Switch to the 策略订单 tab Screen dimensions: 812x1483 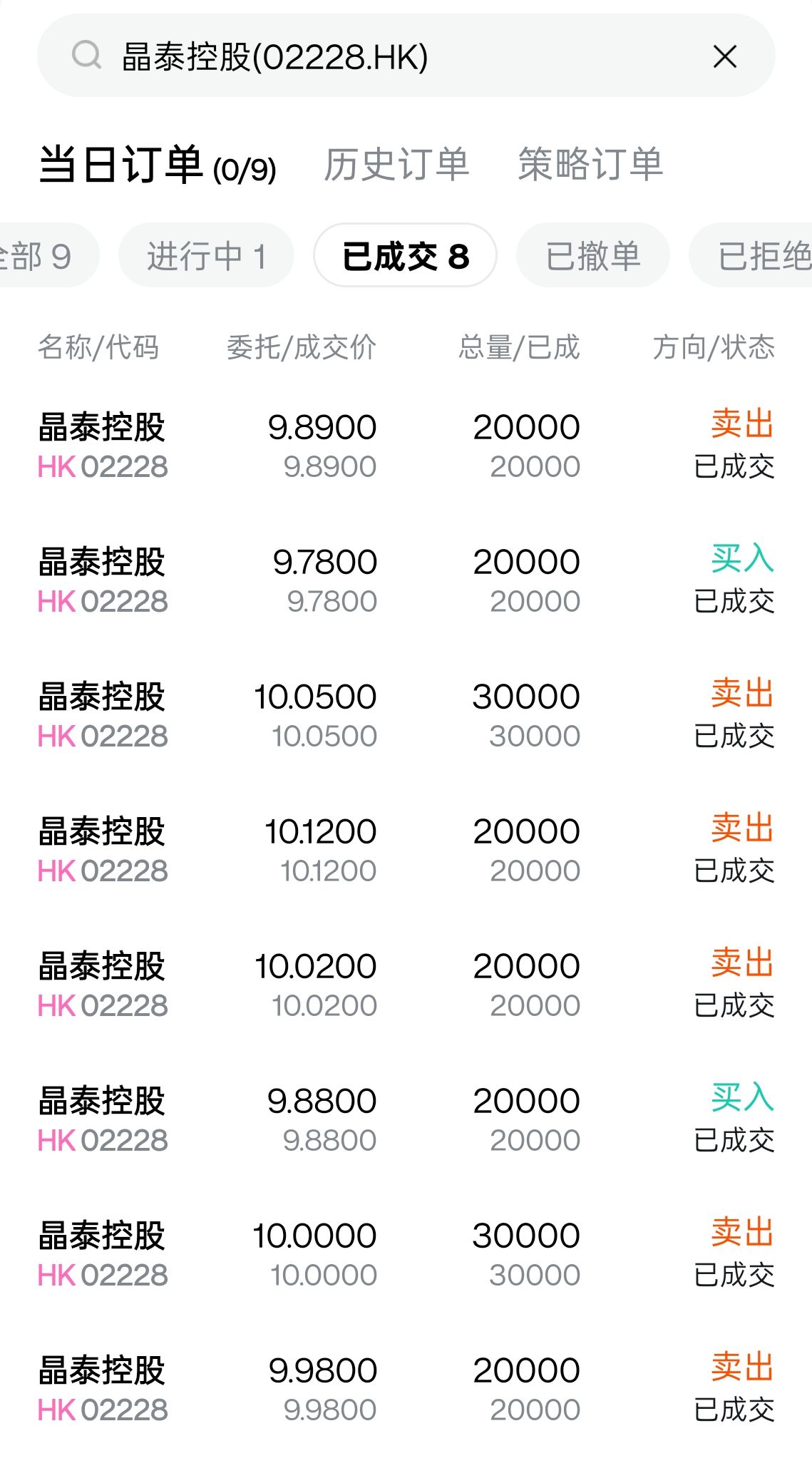point(590,165)
